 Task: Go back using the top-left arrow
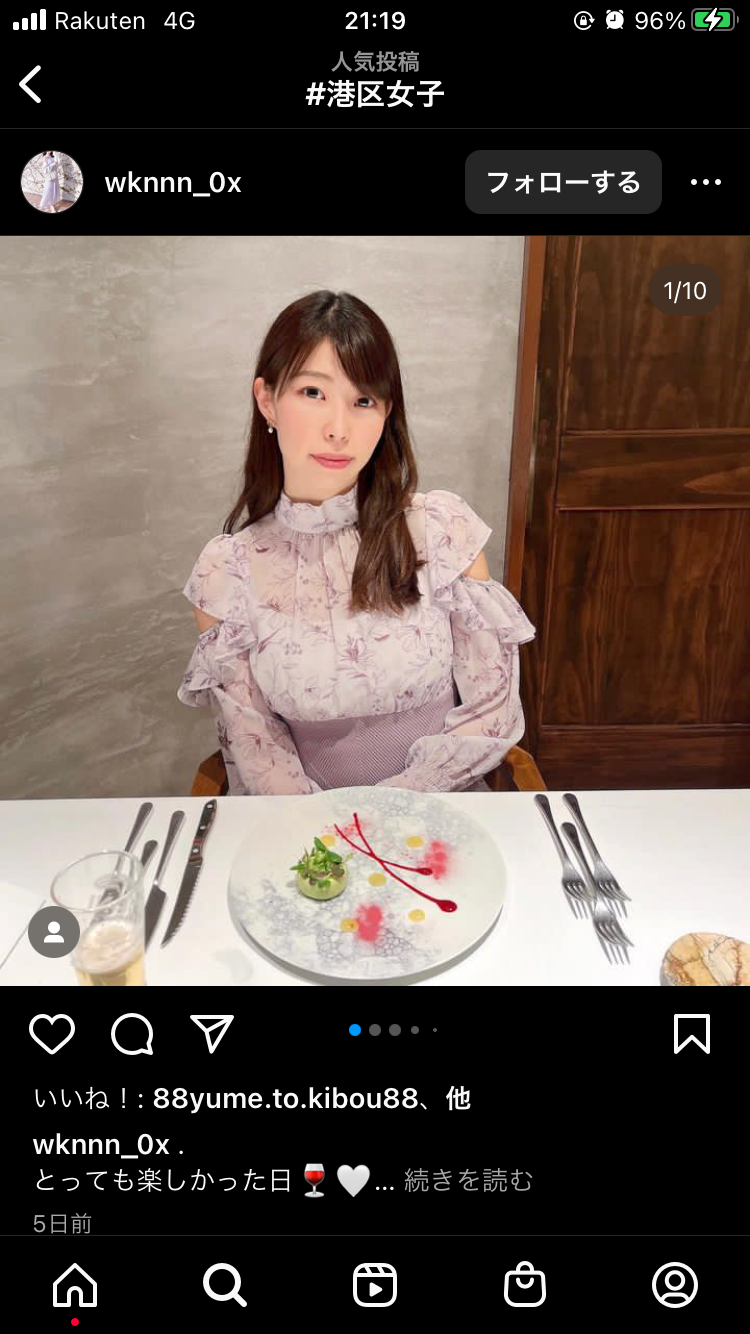[31, 84]
